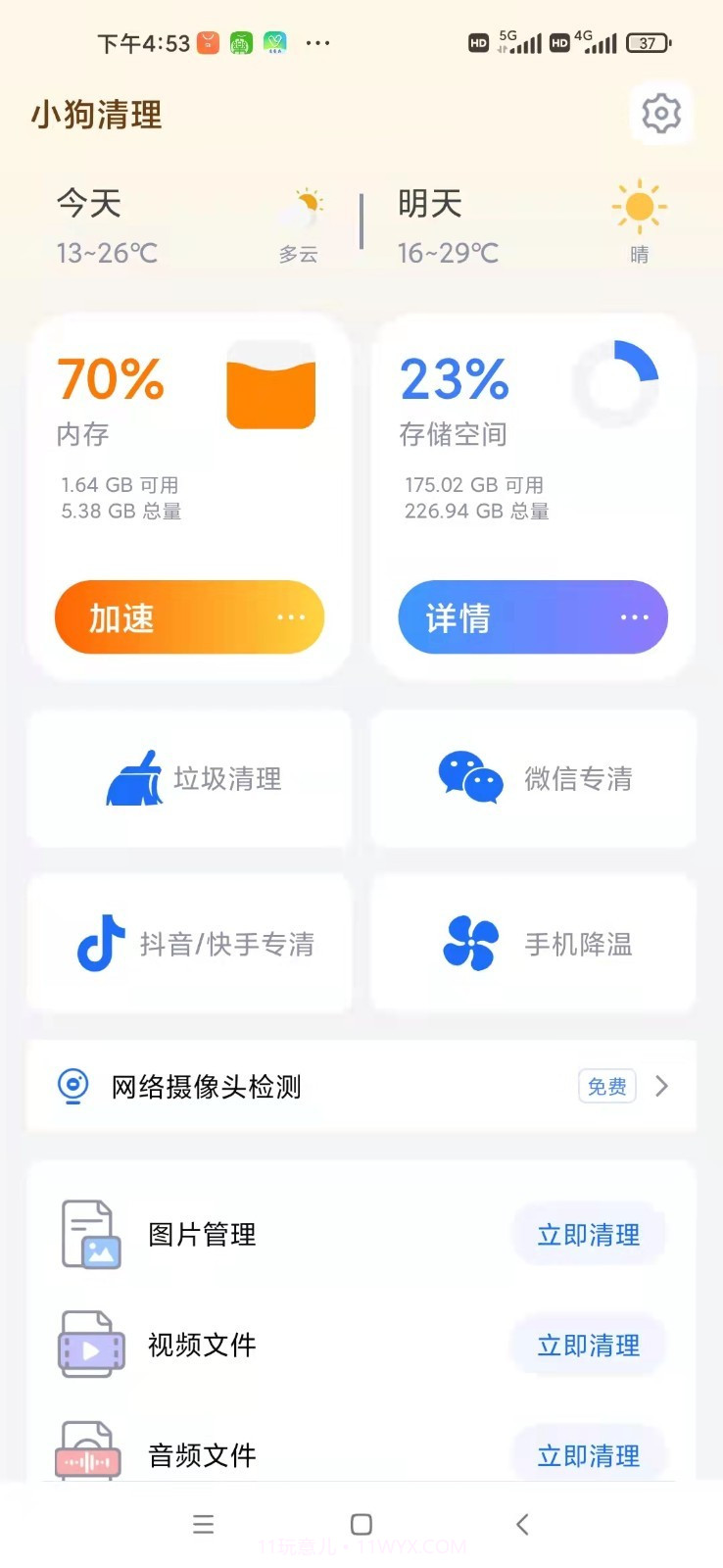Open storage 详情 details
723x1568 pixels.
[460, 617]
